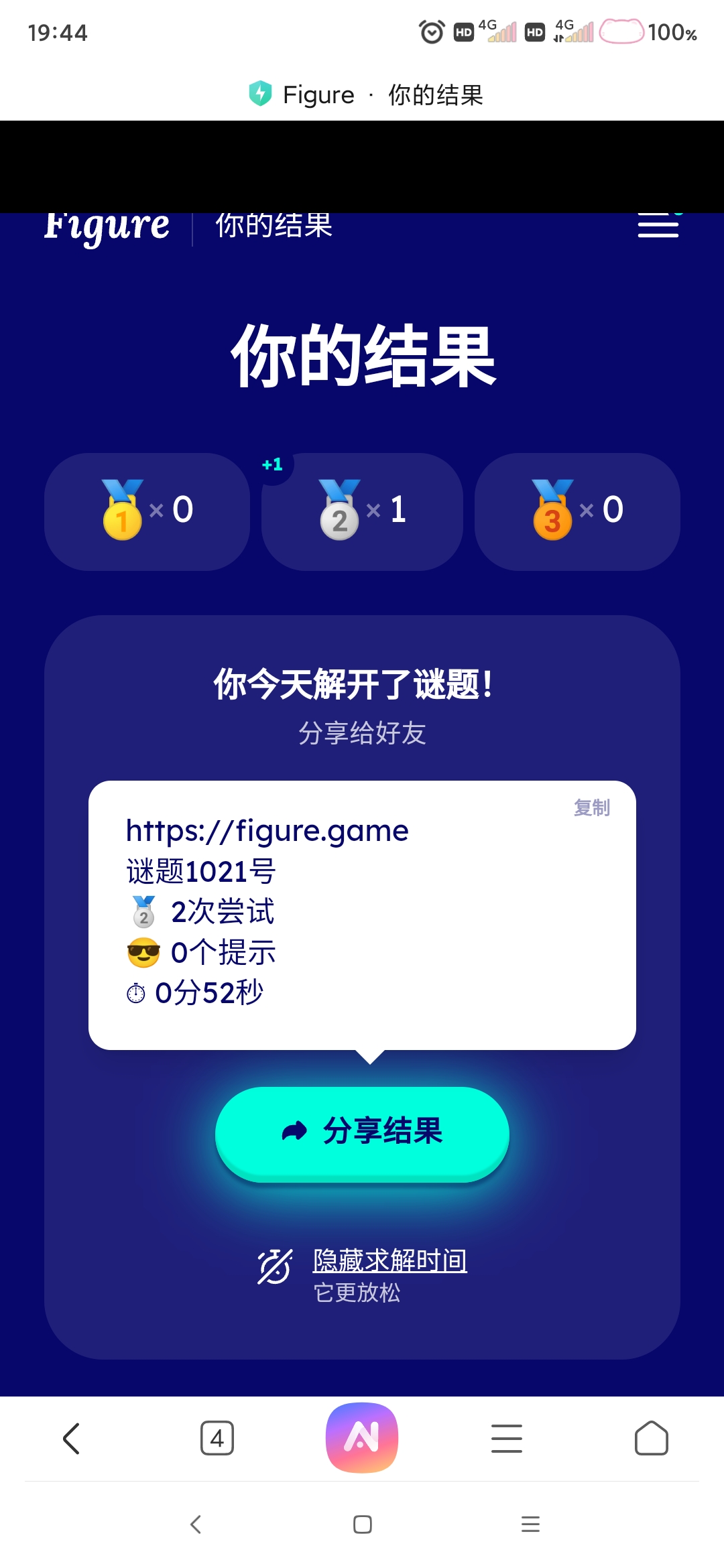Tap the system home button
This screenshot has height=1568, width=724.
[x=363, y=1524]
